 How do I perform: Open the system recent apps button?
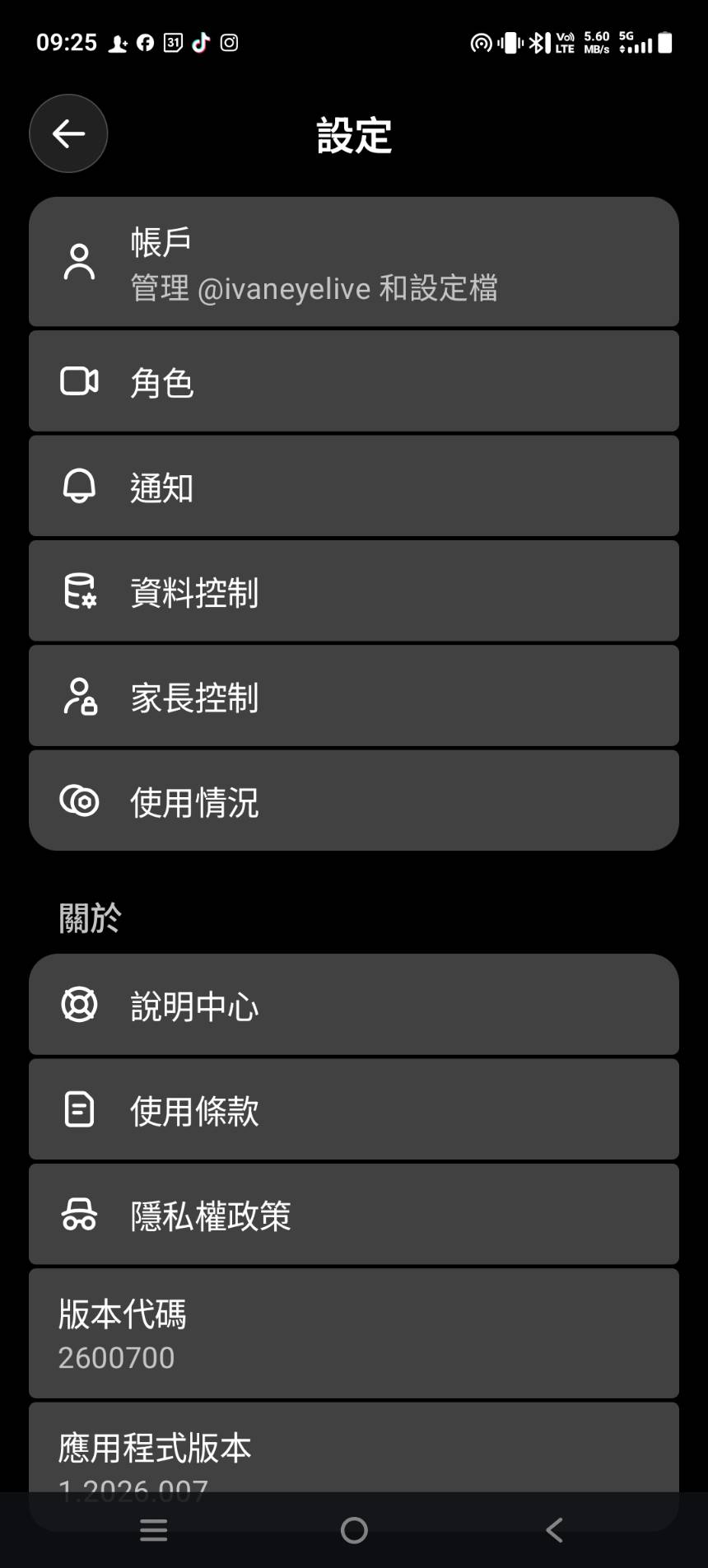[x=154, y=1530]
